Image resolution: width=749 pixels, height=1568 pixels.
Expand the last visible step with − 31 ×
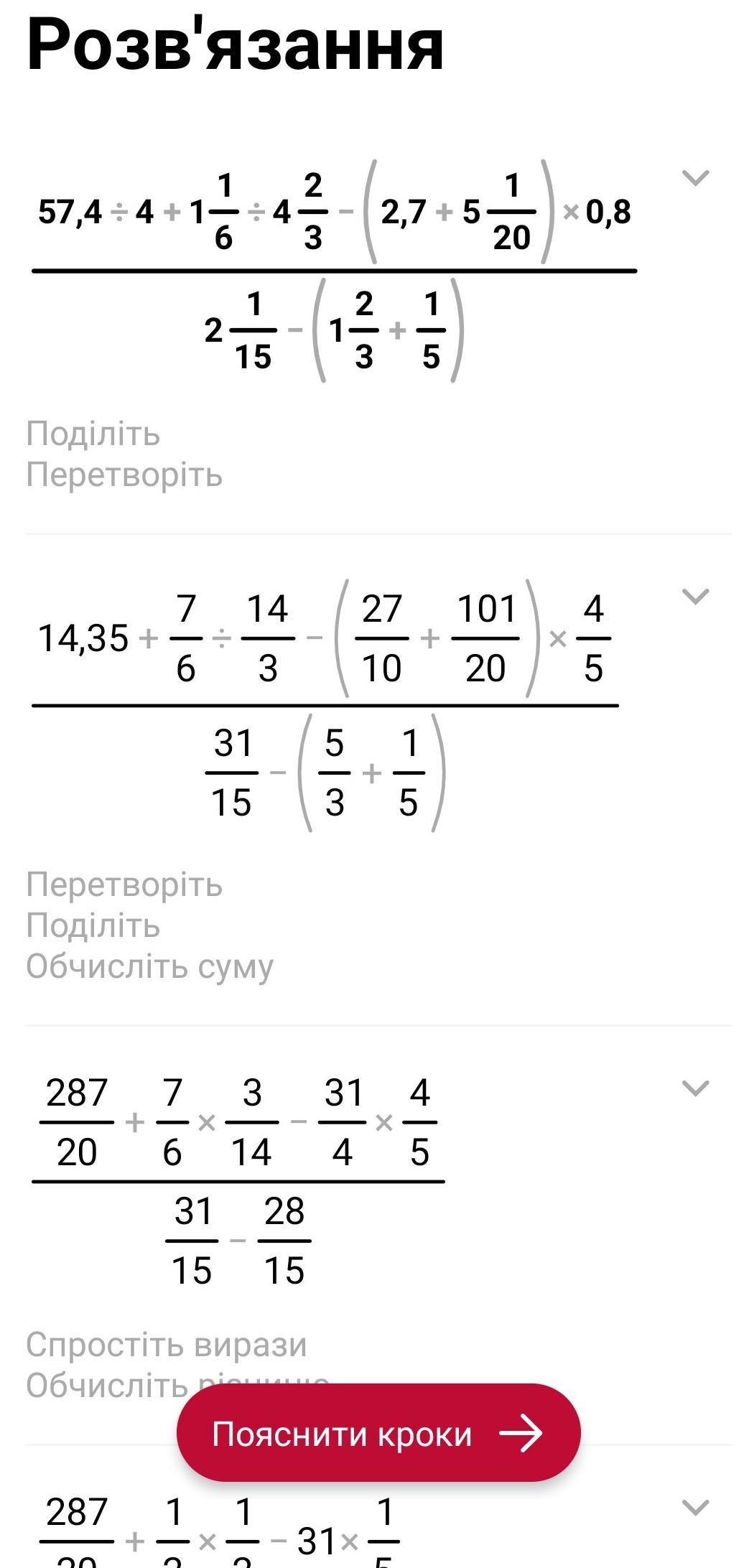point(694,1506)
